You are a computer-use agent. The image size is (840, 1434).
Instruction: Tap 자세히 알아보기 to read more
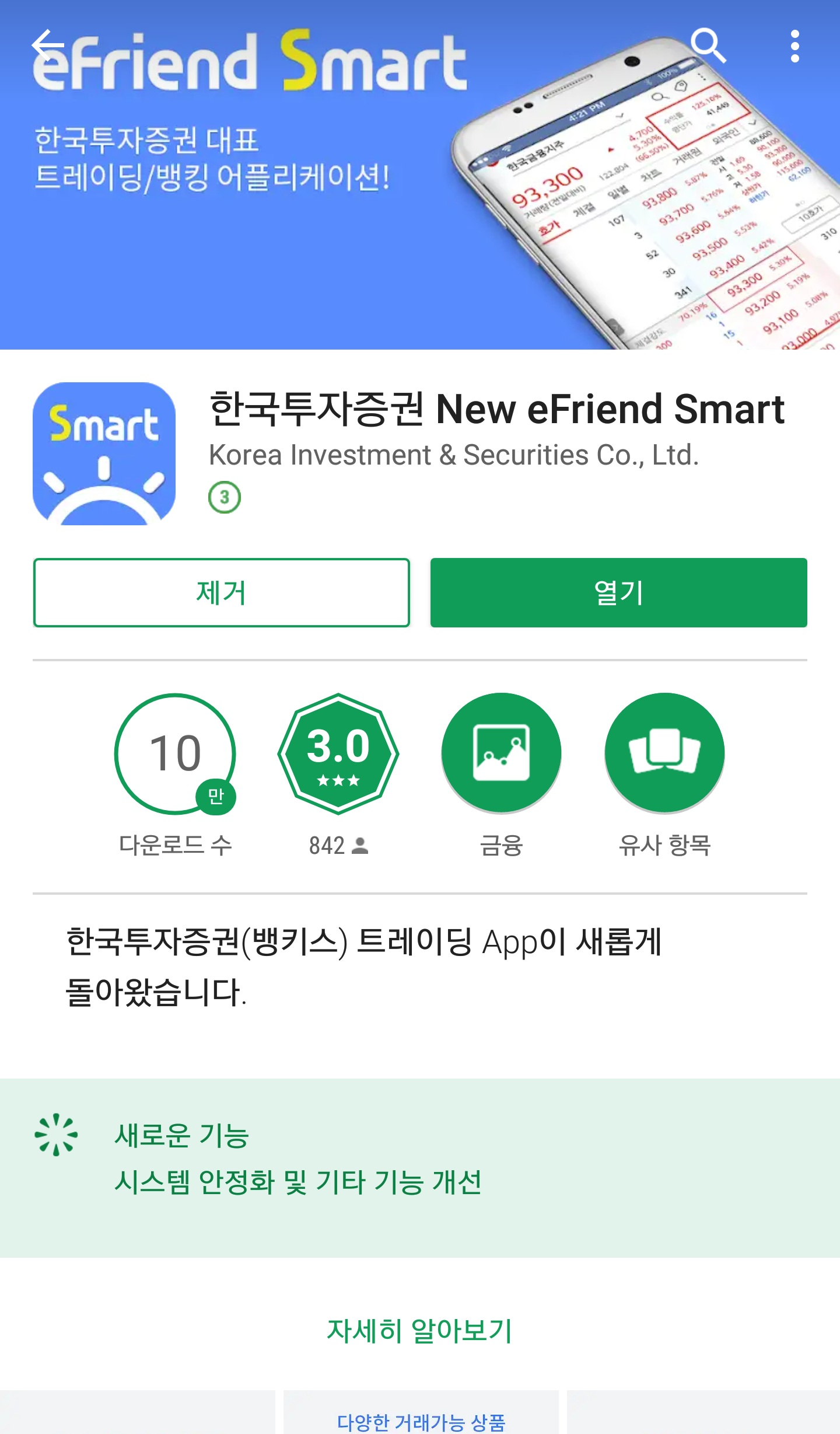pos(419,1331)
